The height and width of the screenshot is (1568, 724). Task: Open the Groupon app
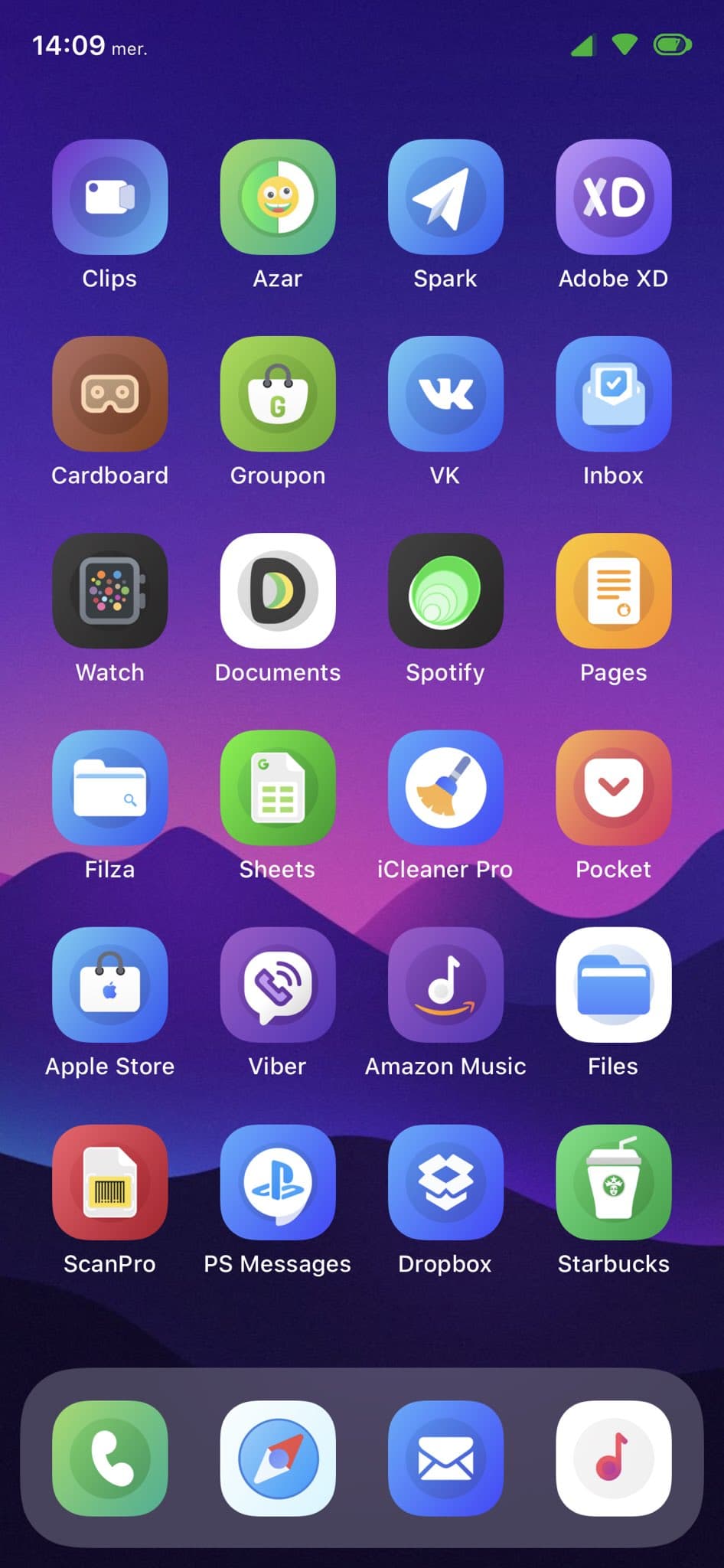tap(278, 394)
